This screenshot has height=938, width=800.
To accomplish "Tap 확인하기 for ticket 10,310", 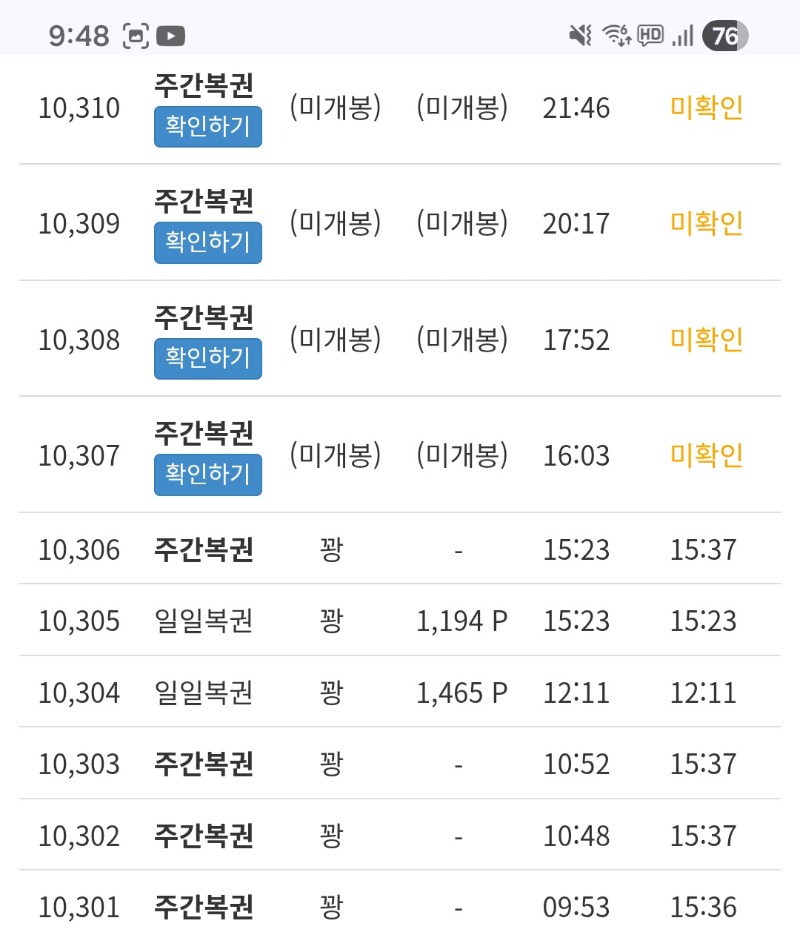I will coord(208,127).
